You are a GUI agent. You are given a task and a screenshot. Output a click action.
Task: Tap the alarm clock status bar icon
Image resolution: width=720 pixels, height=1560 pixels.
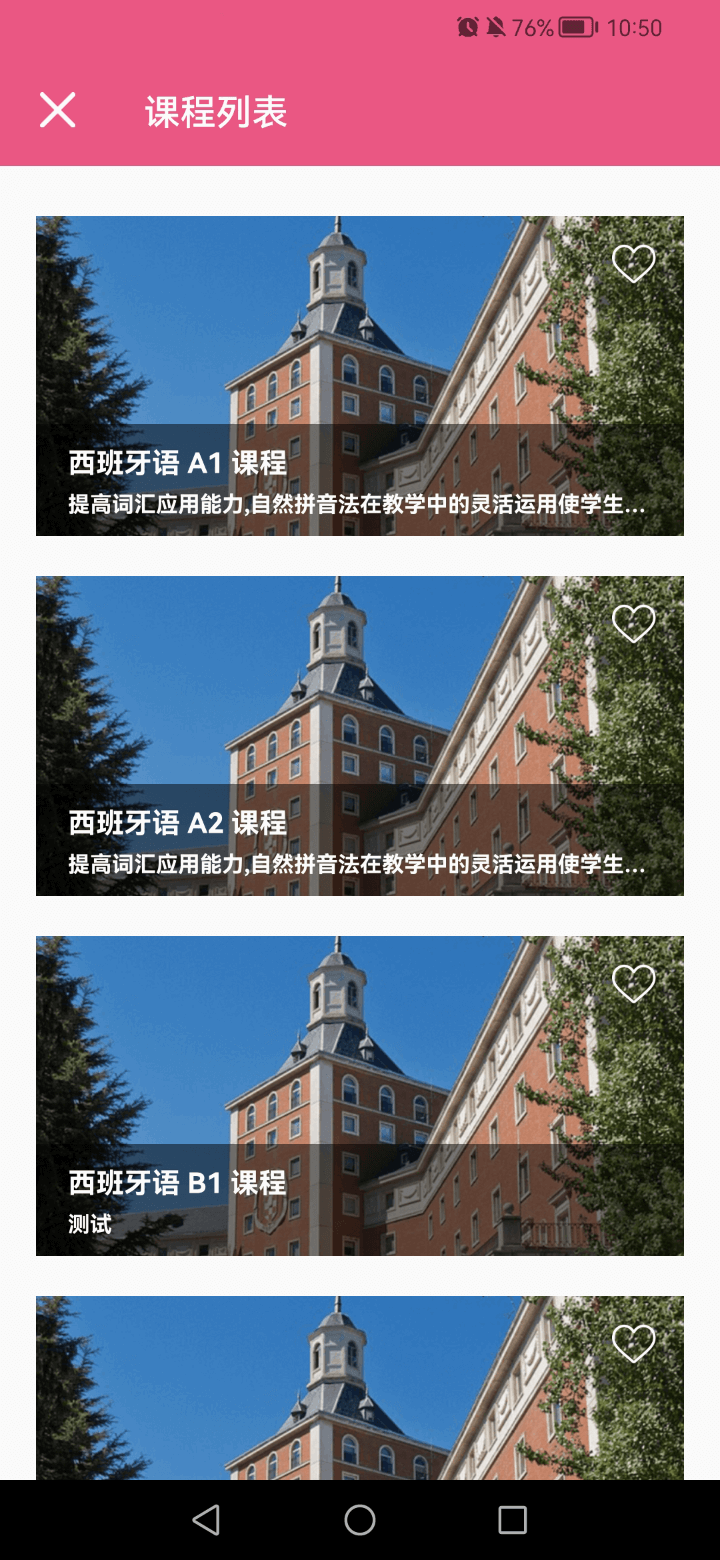466,27
